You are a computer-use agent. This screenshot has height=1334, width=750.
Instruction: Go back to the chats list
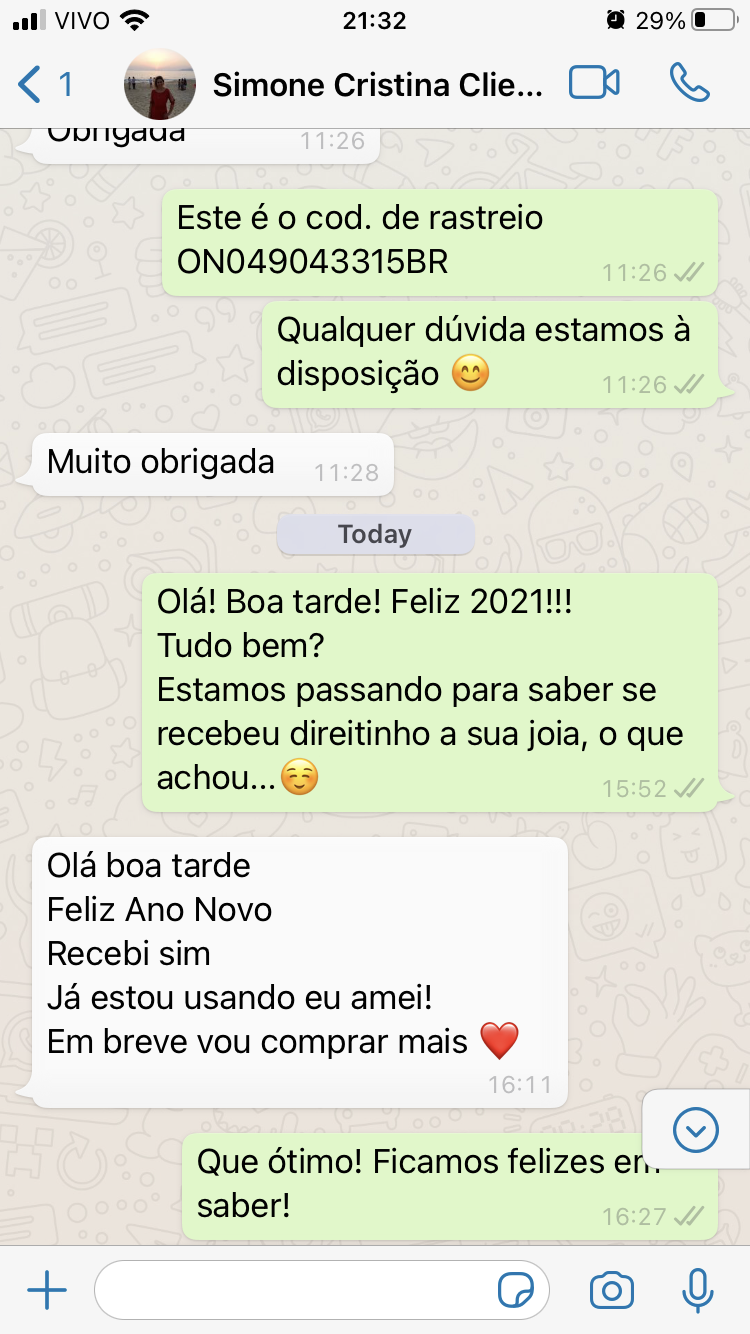click(x=44, y=84)
